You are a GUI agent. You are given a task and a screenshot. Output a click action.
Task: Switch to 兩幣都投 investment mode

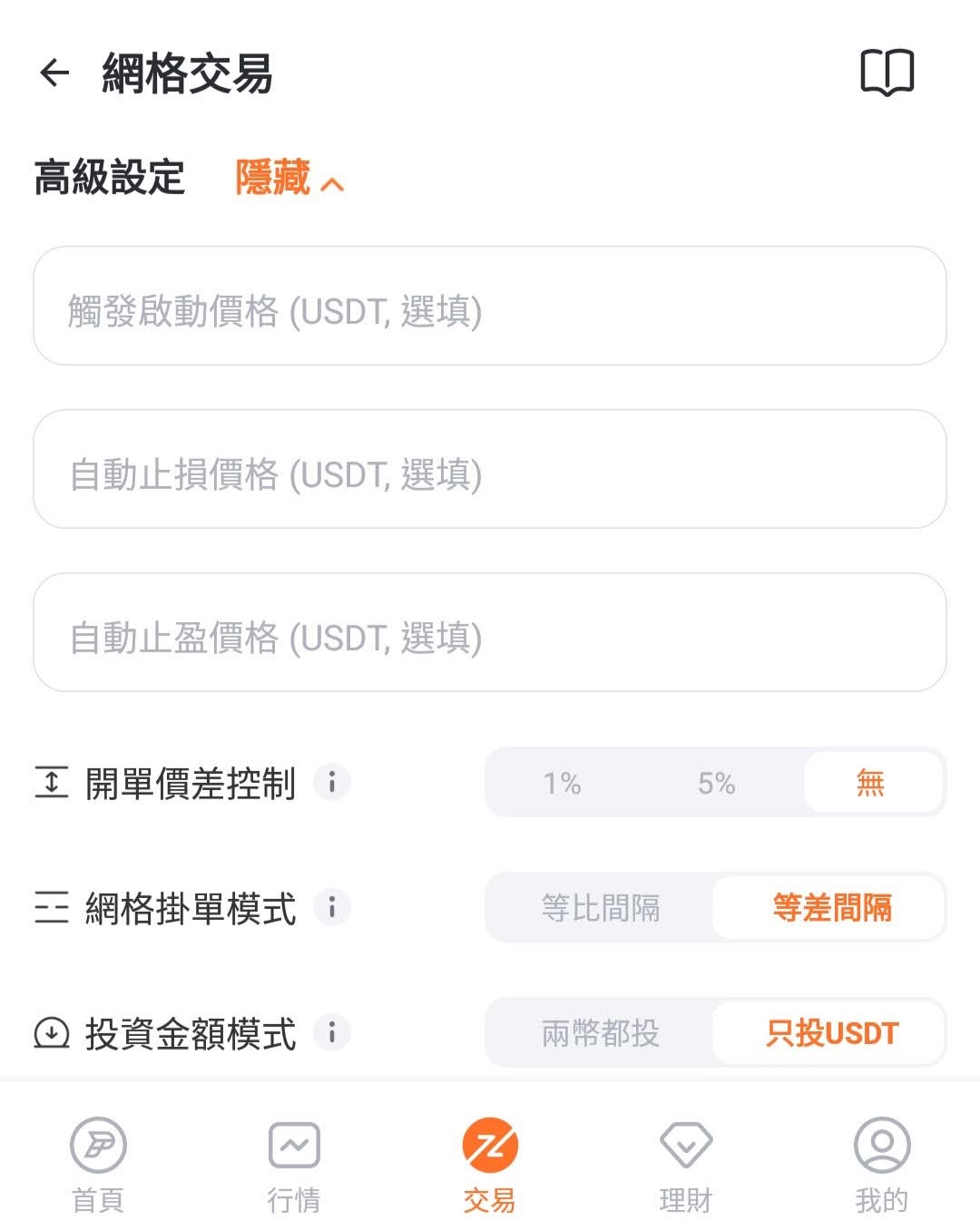601,1033
